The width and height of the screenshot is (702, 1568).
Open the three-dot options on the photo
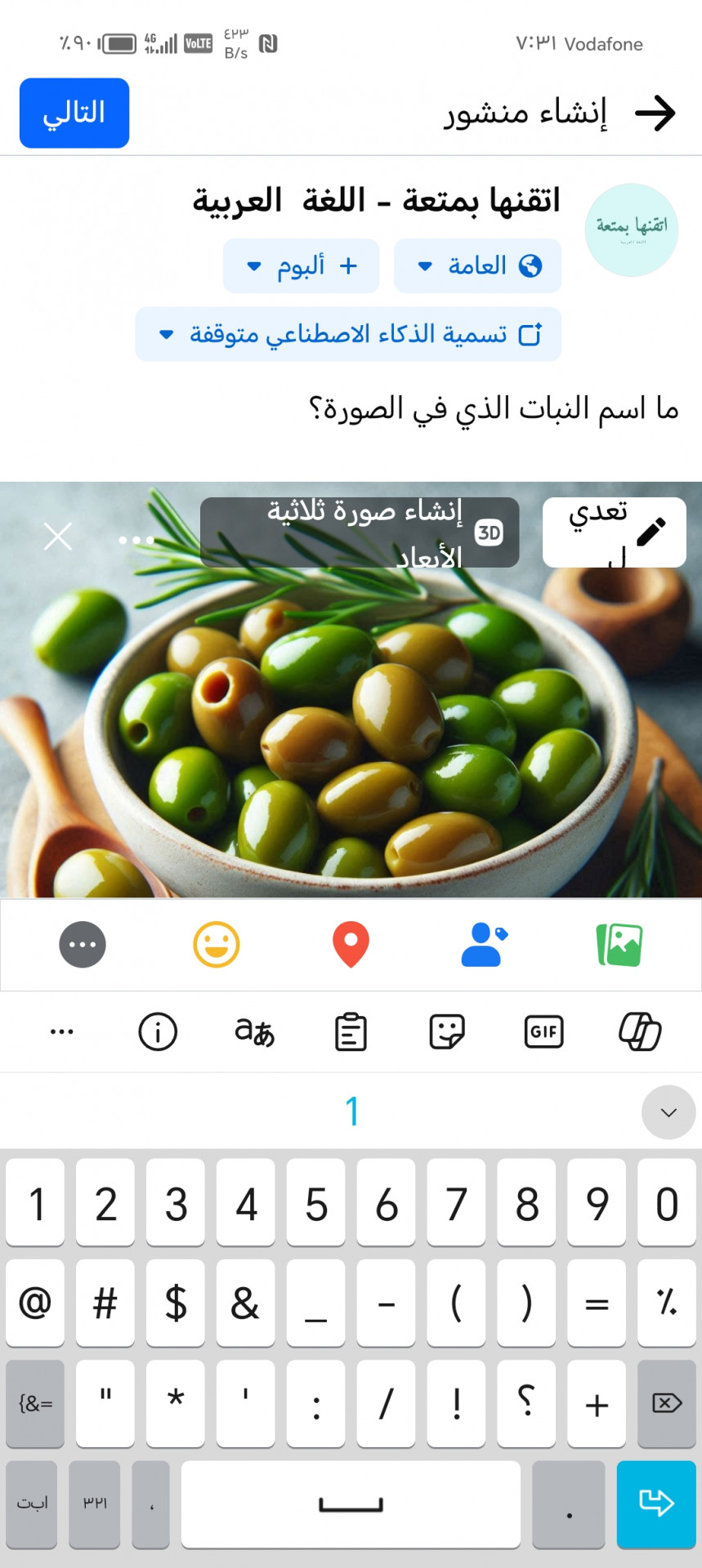[x=136, y=540]
